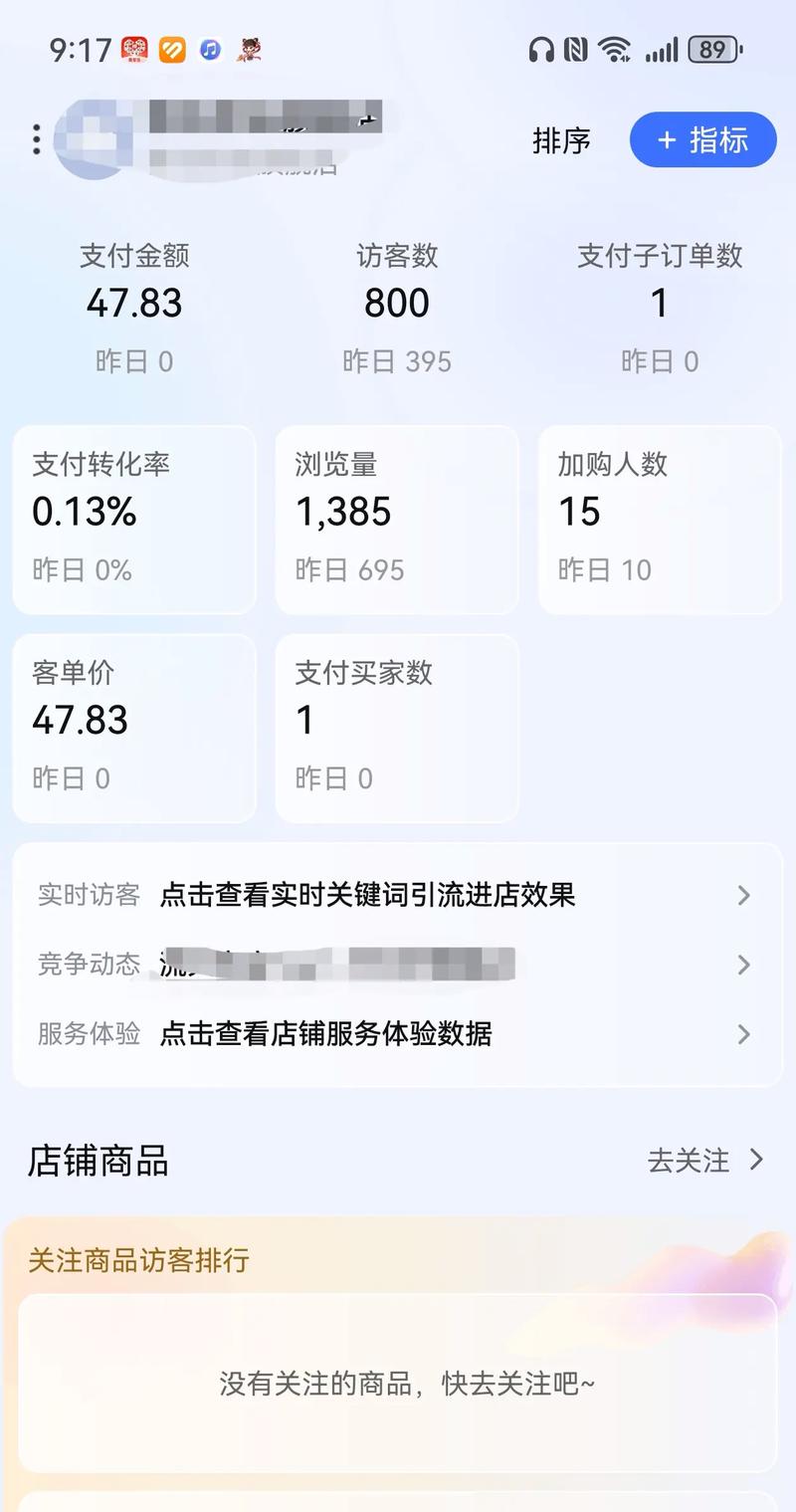
Task: Tap the Tmall mascot notification icon
Action: pos(252,50)
